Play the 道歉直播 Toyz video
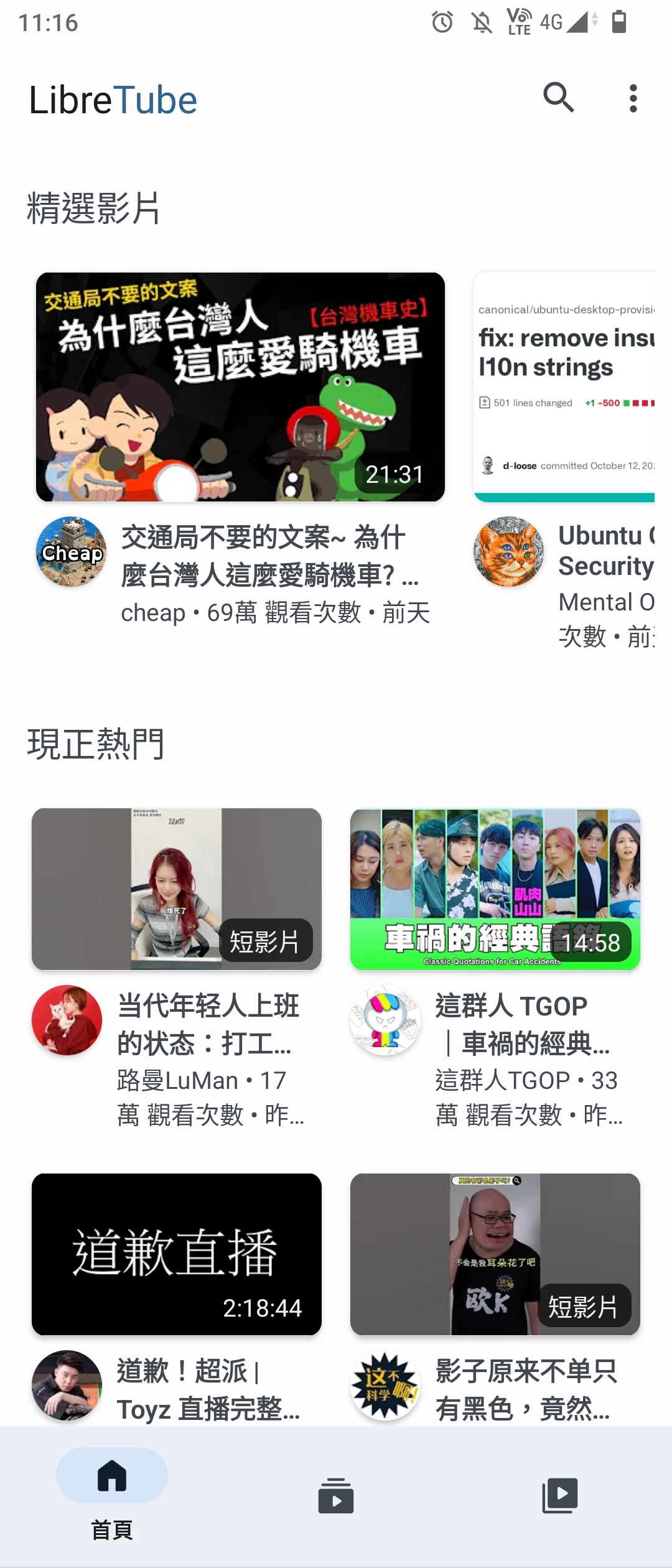Viewport: 672px width, 1568px height. 177,1254
